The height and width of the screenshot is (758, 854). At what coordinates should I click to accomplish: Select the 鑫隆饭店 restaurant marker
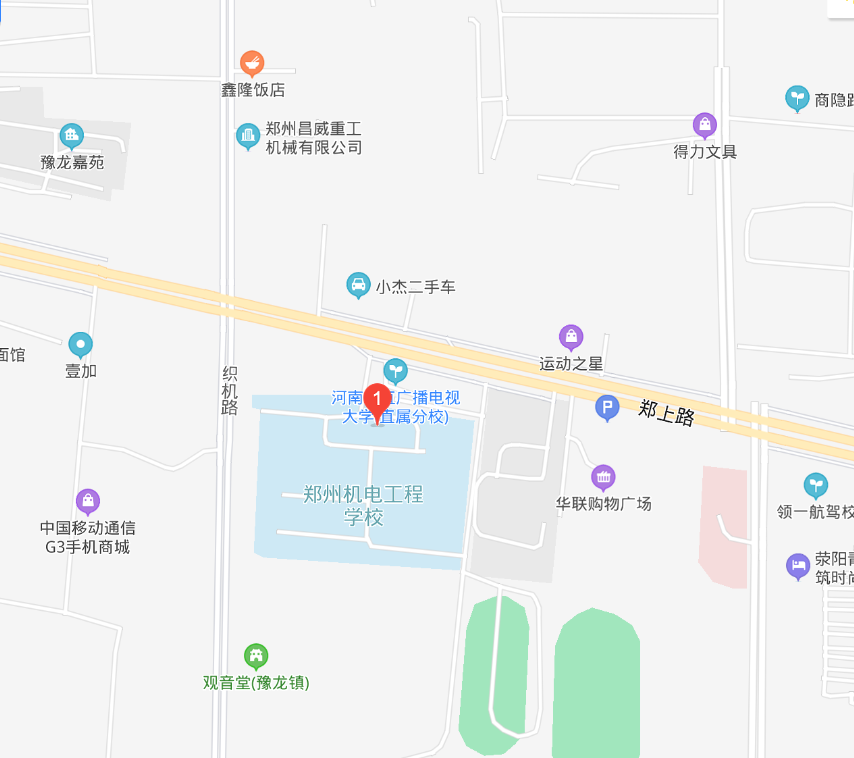[253, 64]
